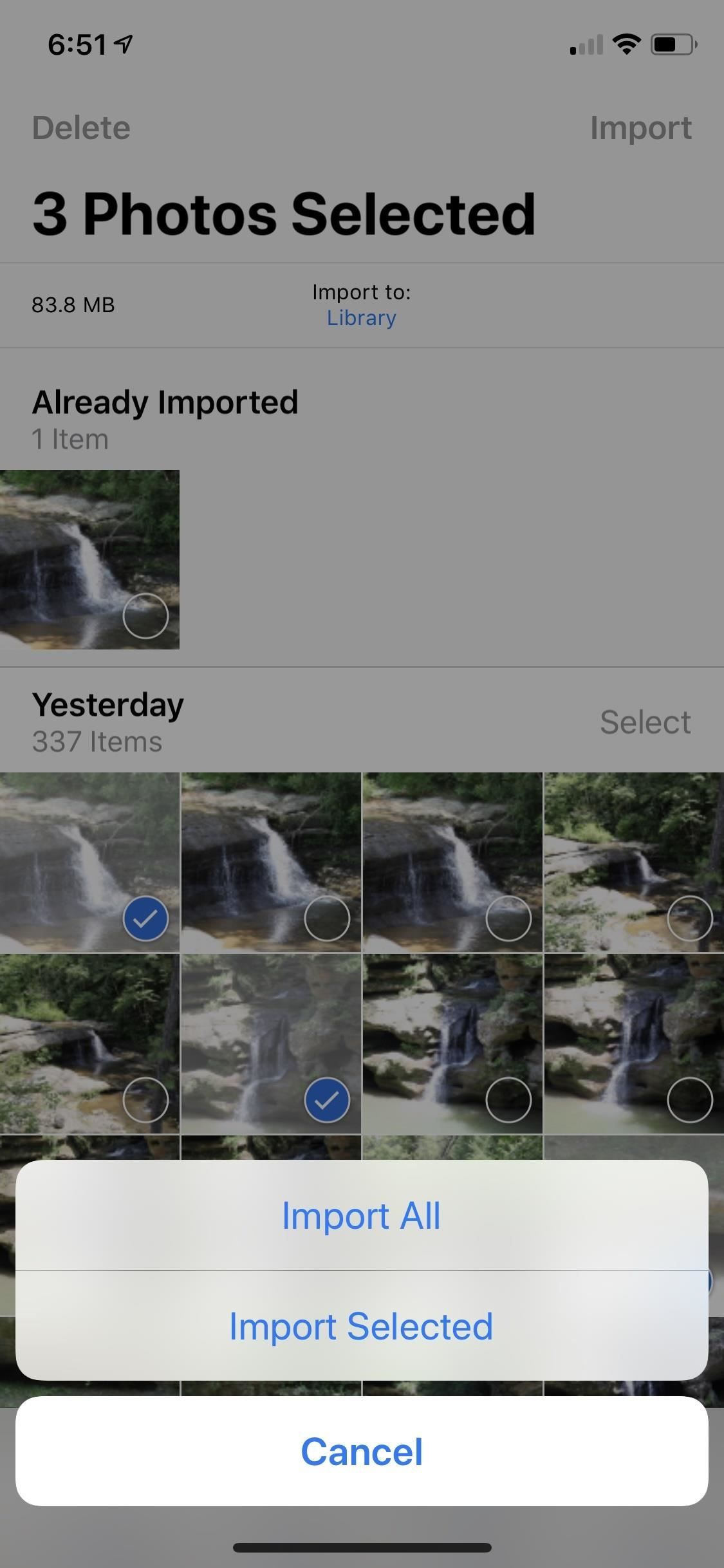Tap Select next to Yesterday section

[645, 721]
